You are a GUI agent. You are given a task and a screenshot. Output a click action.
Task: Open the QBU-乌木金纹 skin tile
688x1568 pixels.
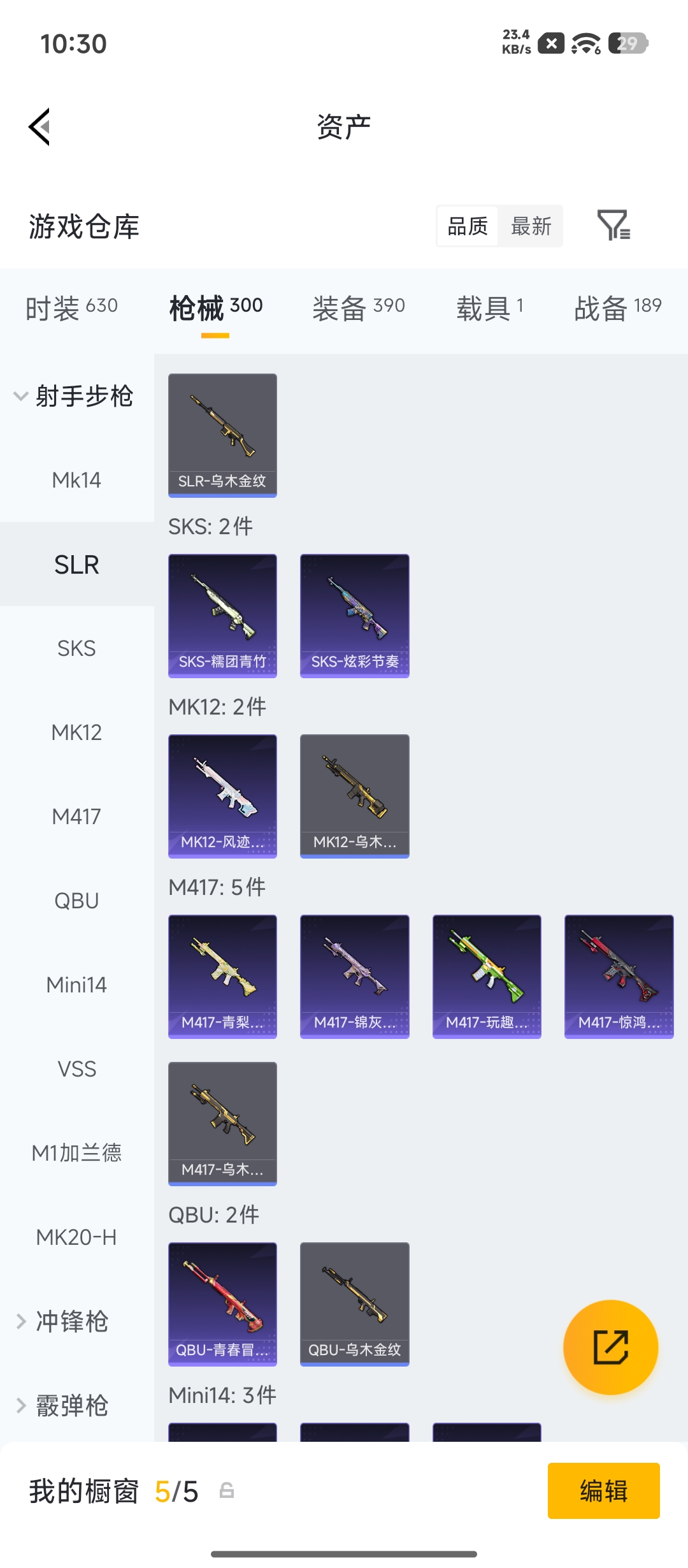pyautogui.click(x=355, y=1304)
